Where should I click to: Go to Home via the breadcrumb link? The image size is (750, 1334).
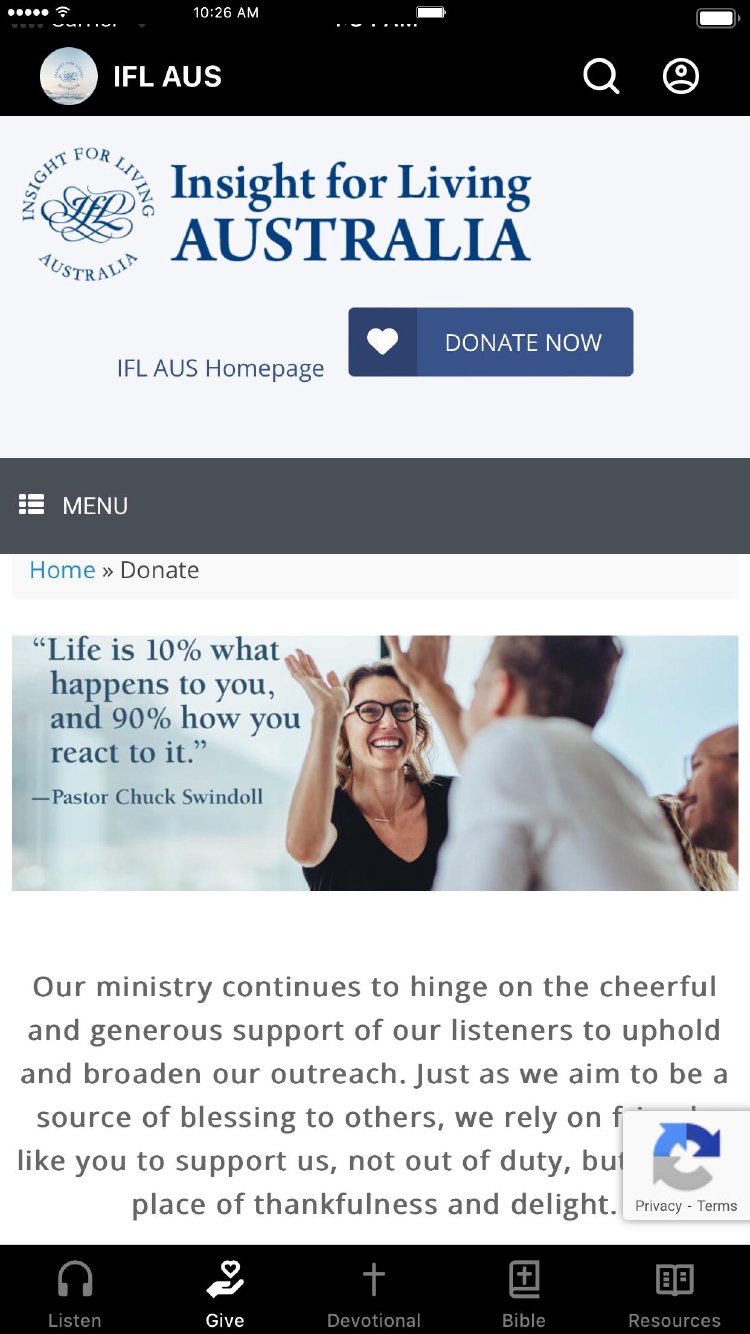point(62,570)
